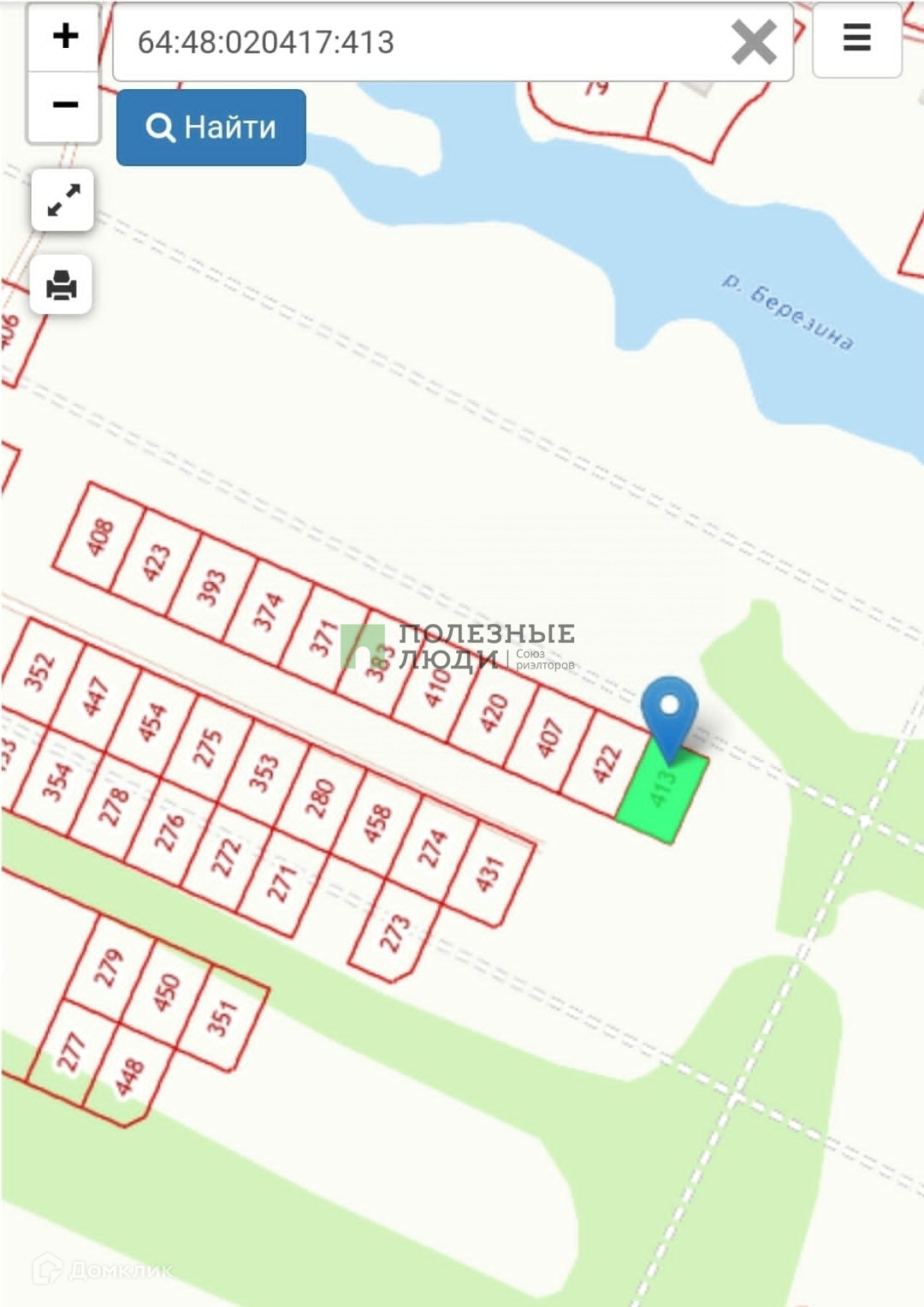Zoom in on the cadastral map
Viewport: 924px width, 1307px height.
pyautogui.click(x=65, y=36)
